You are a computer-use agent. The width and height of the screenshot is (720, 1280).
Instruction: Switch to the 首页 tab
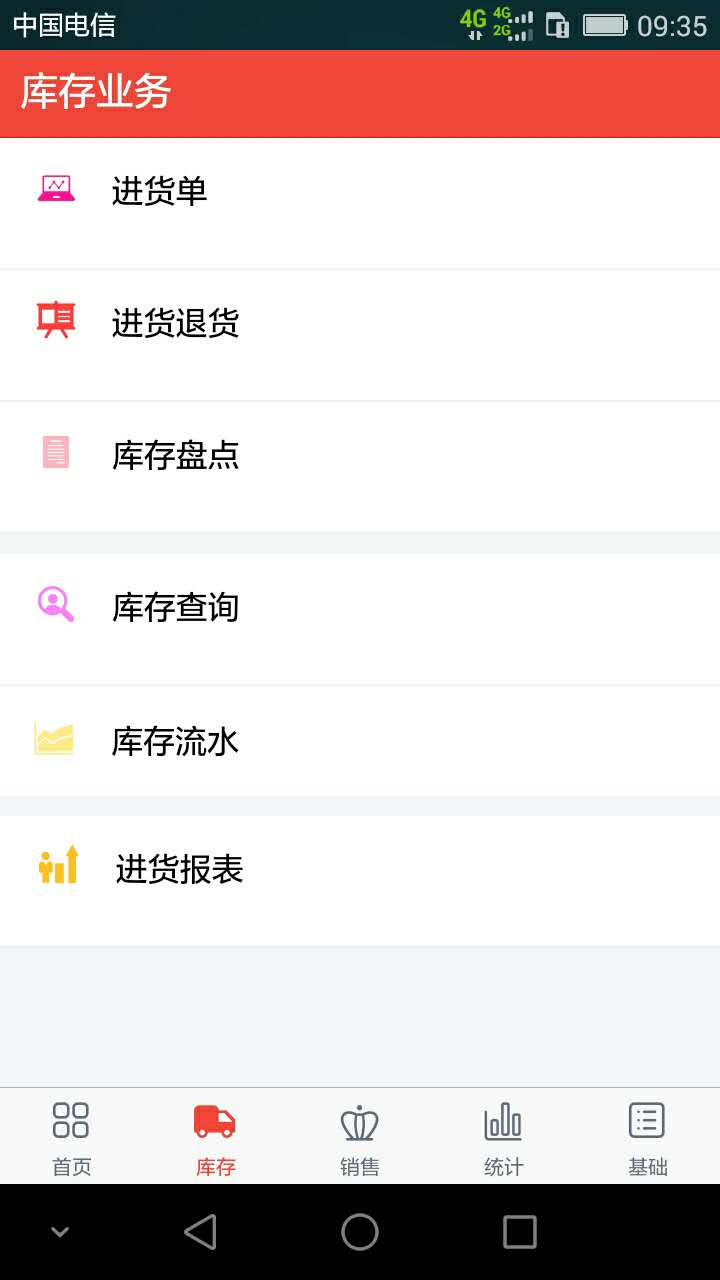pos(71,1138)
